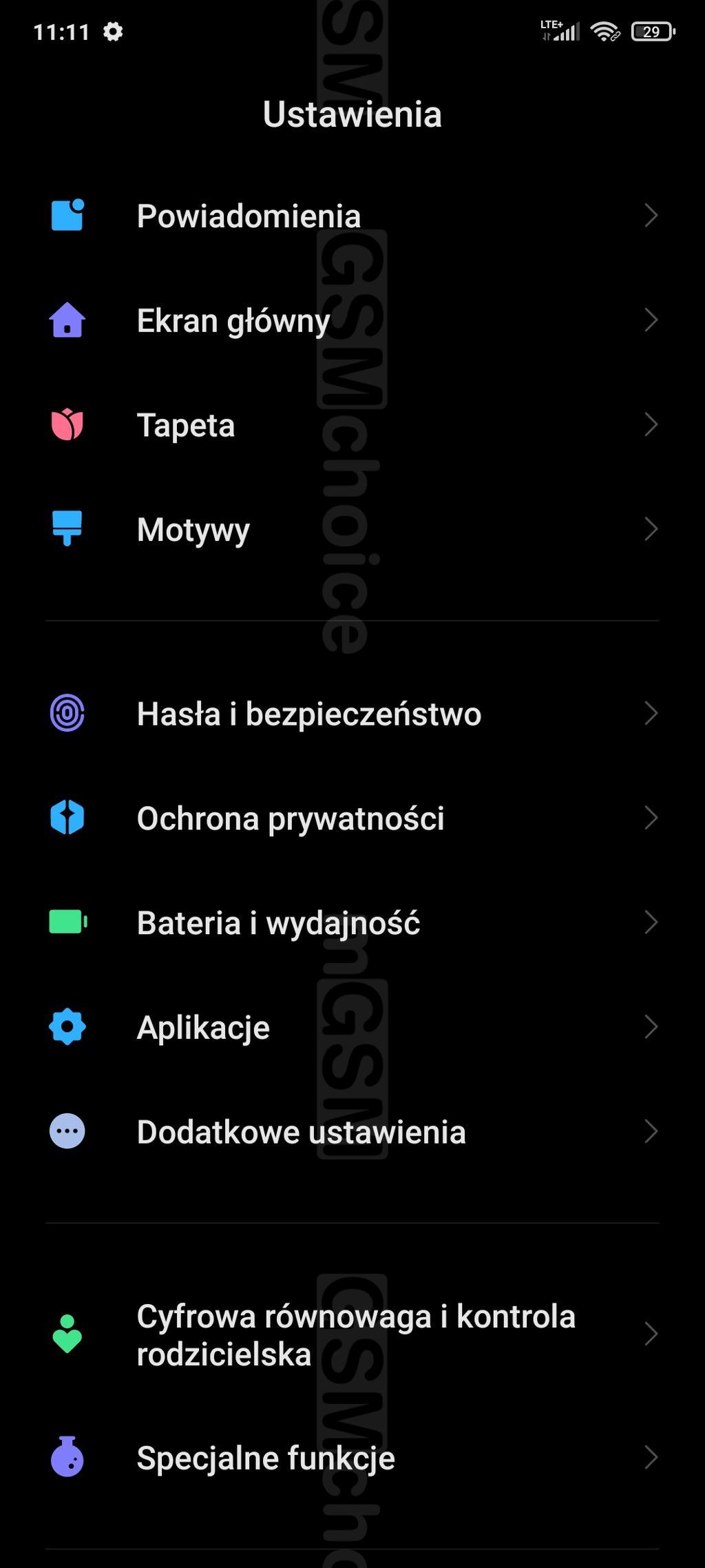This screenshot has width=705, height=1568.
Task: Open Bateria i wydajność
Action: click(278, 923)
